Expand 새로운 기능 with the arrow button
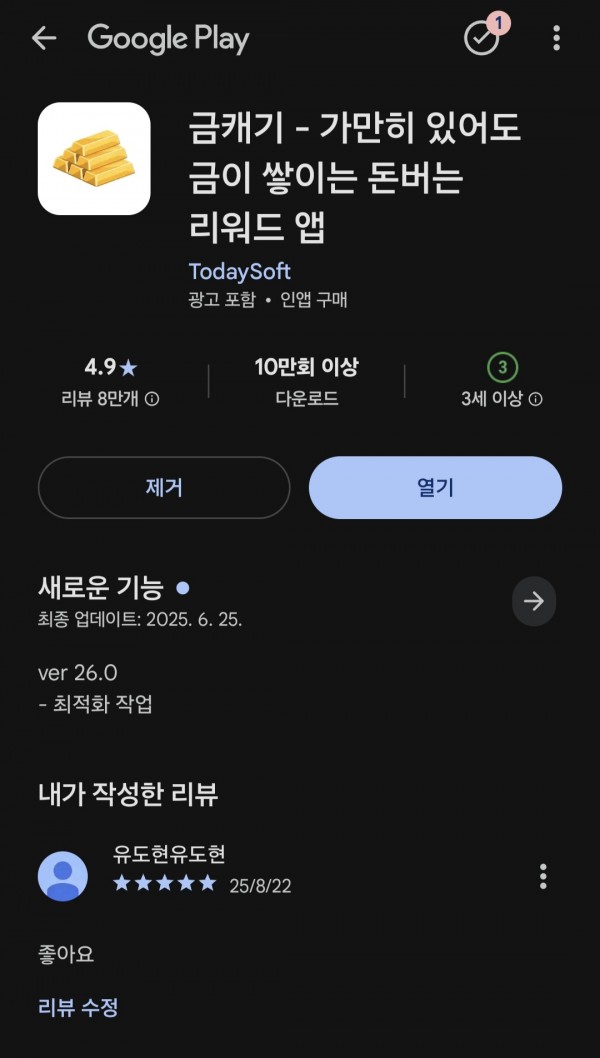Viewport: 600px width, 1058px height. tap(534, 601)
